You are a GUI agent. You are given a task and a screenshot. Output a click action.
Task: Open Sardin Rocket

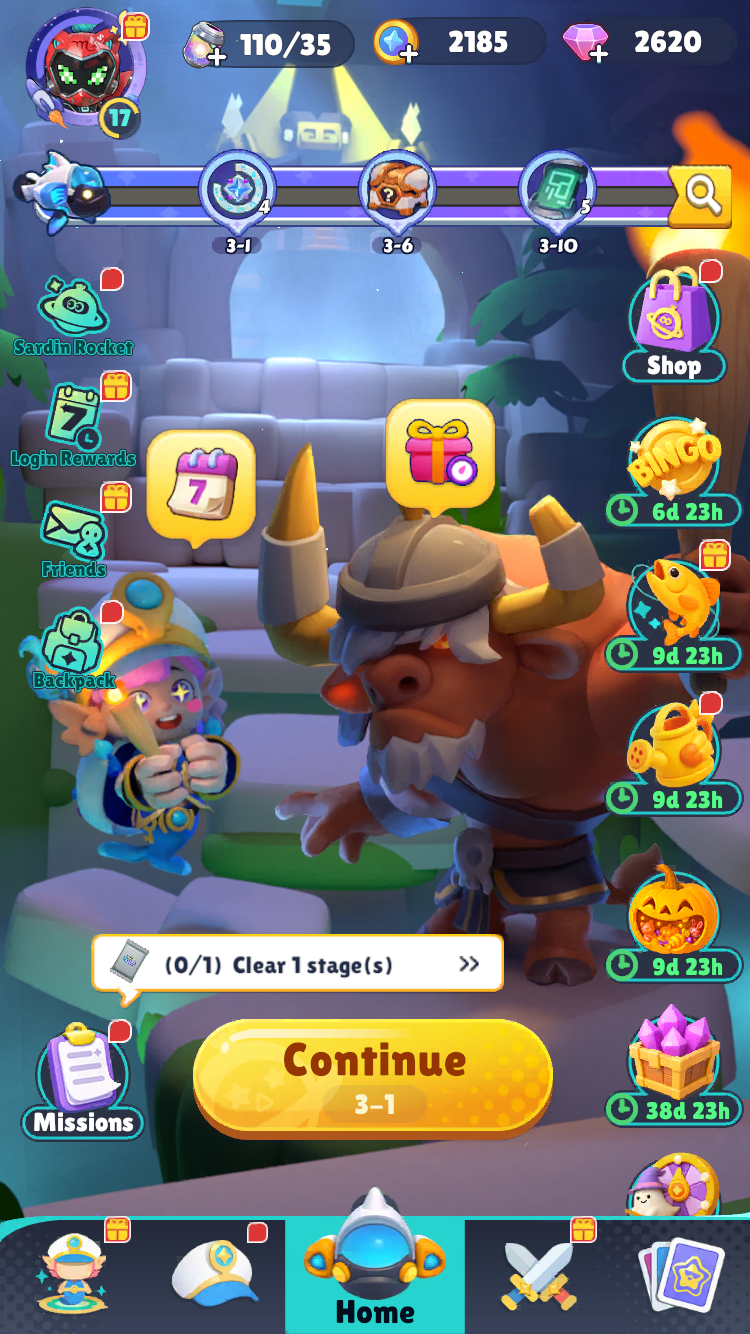click(x=74, y=312)
